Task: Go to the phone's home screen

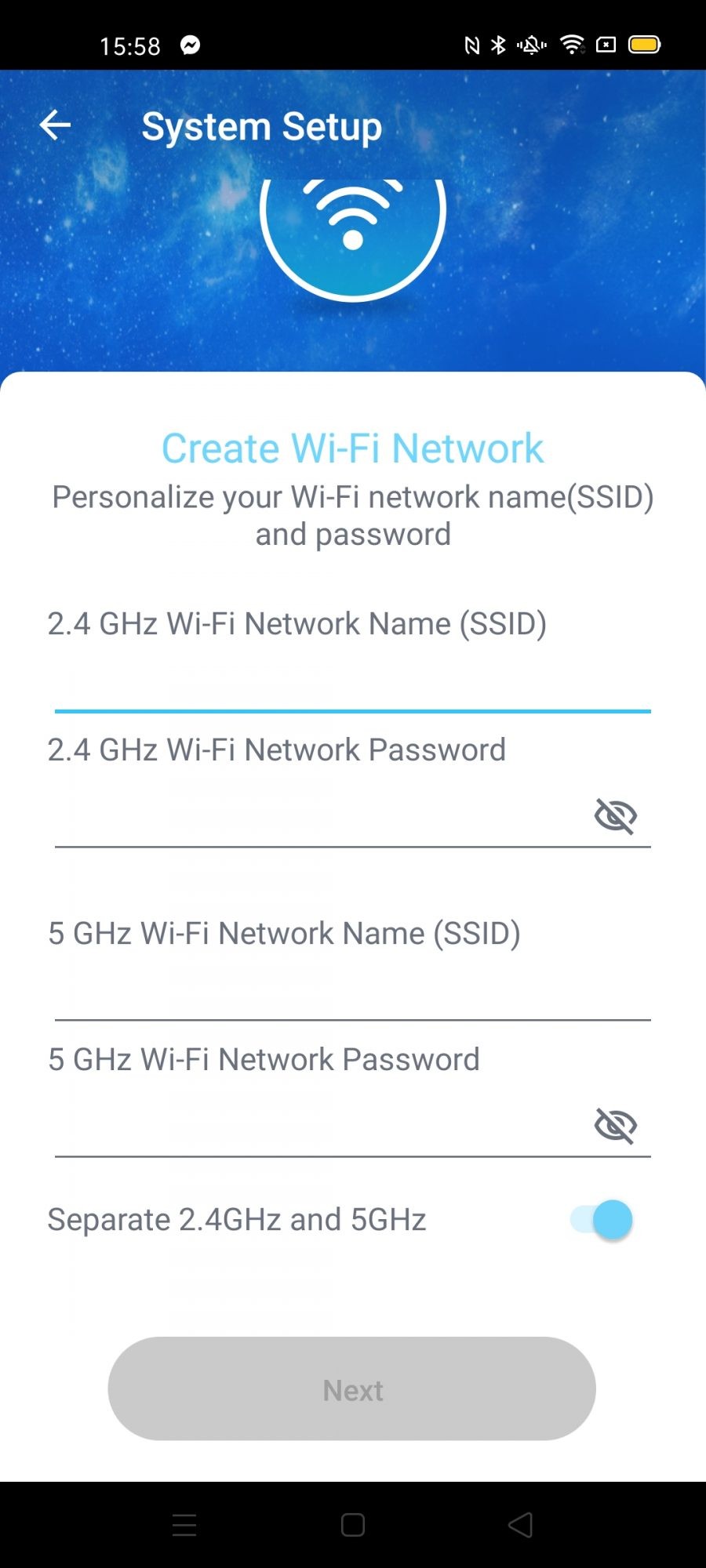Action: (x=353, y=1525)
